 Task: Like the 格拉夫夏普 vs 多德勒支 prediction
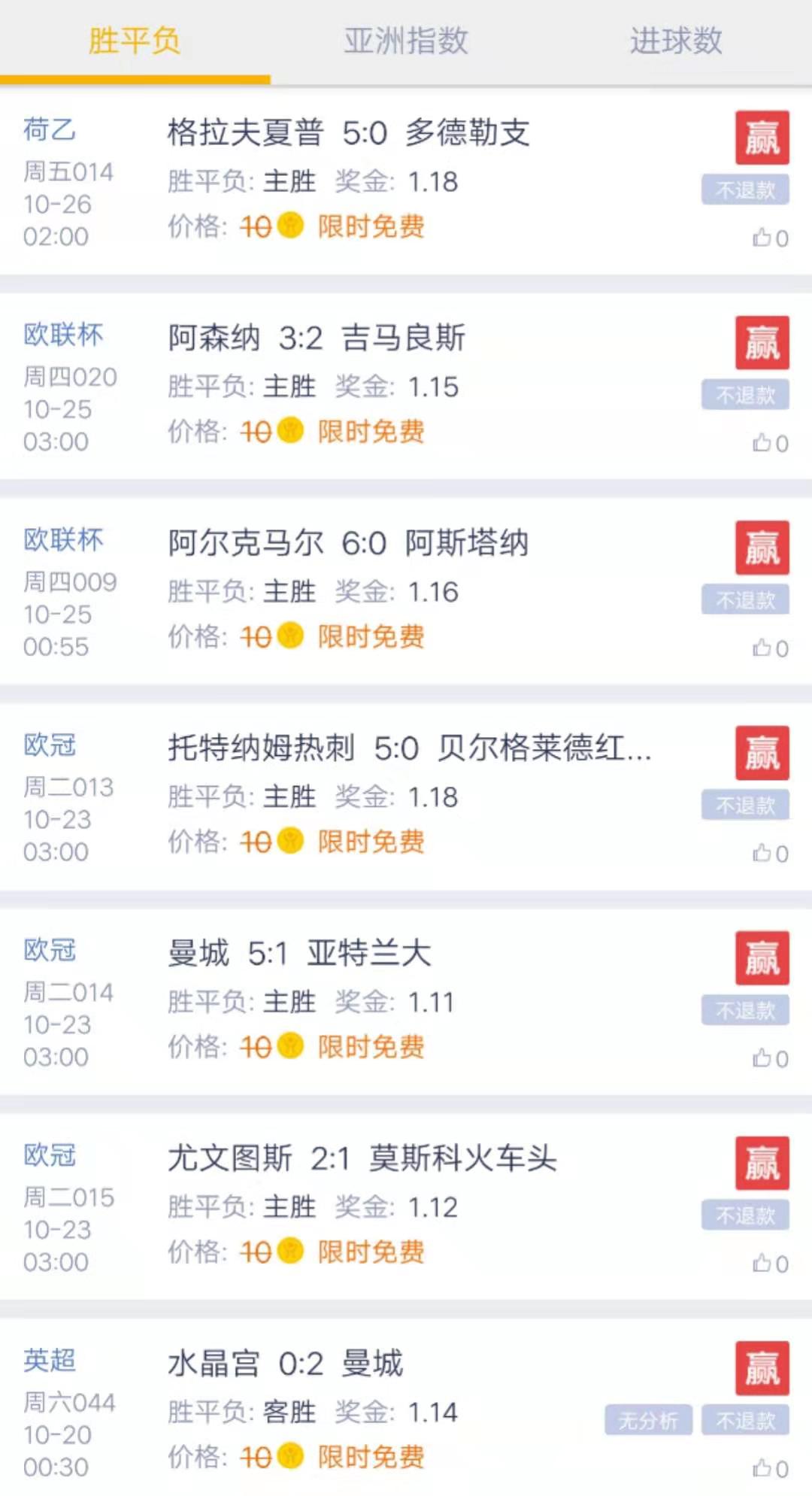click(769, 238)
